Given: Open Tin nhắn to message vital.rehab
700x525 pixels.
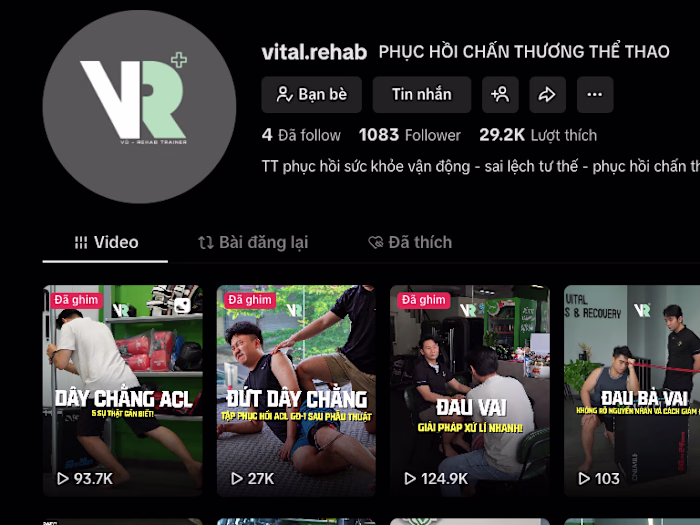Looking at the screenshot, I should (x=421, y=95).
